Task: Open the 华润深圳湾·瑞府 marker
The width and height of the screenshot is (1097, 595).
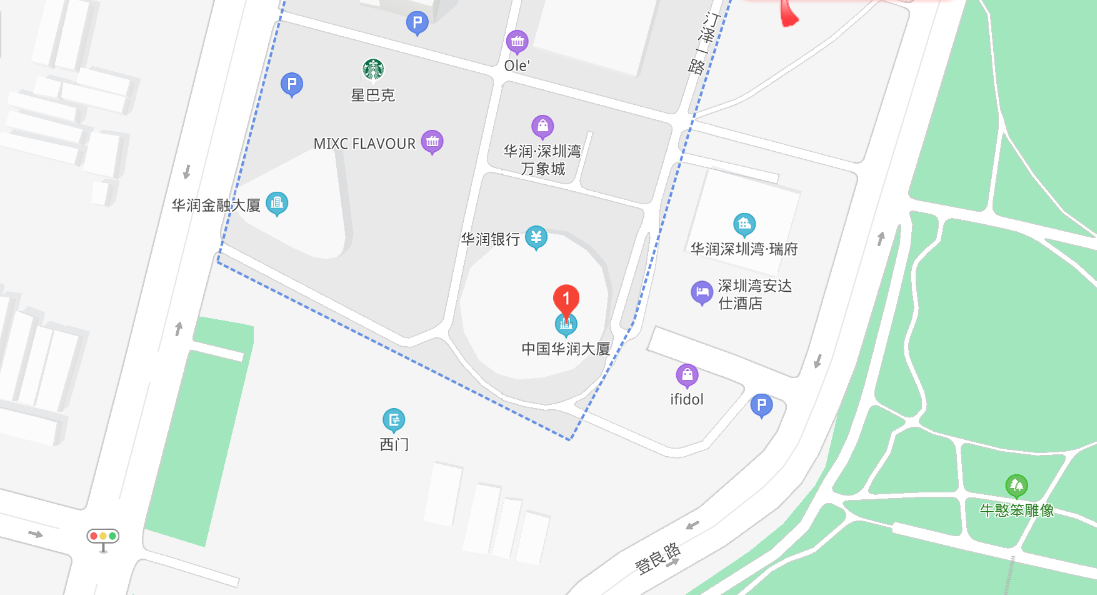Action: pyautogui.click(x=744, y=224)
